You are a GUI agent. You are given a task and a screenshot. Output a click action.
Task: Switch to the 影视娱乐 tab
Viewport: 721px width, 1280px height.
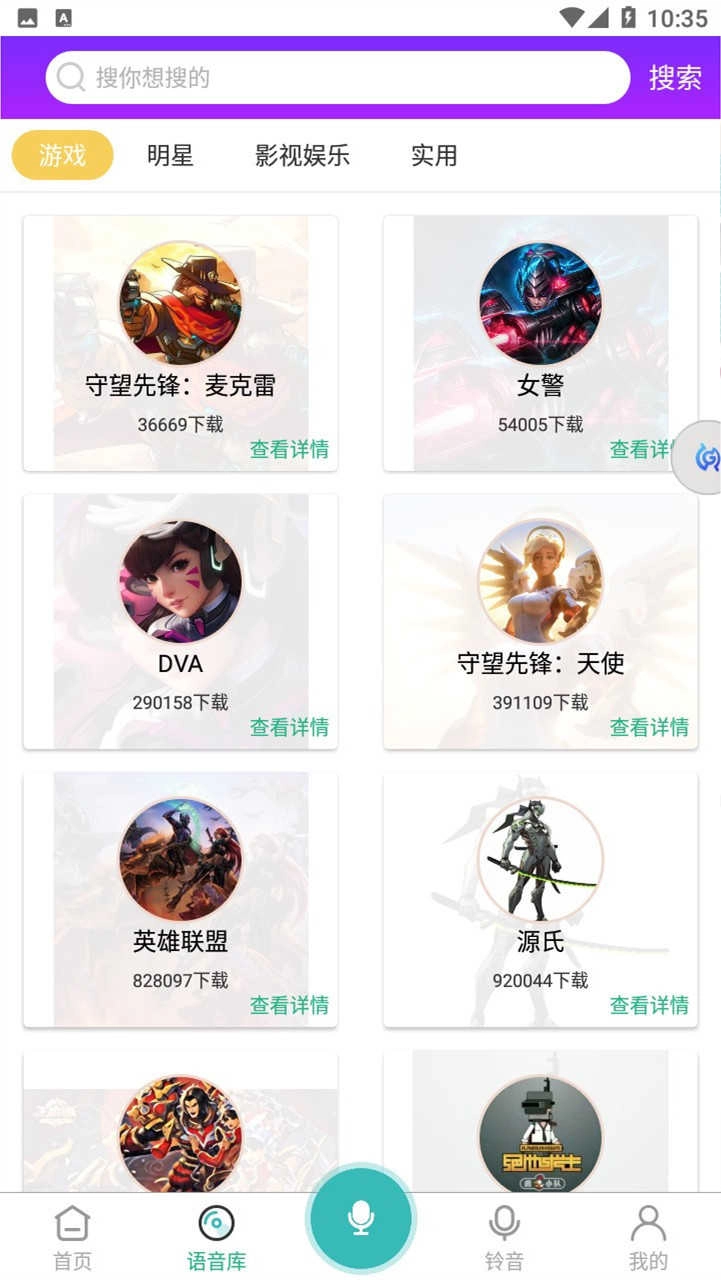click(x=302, y=156)
